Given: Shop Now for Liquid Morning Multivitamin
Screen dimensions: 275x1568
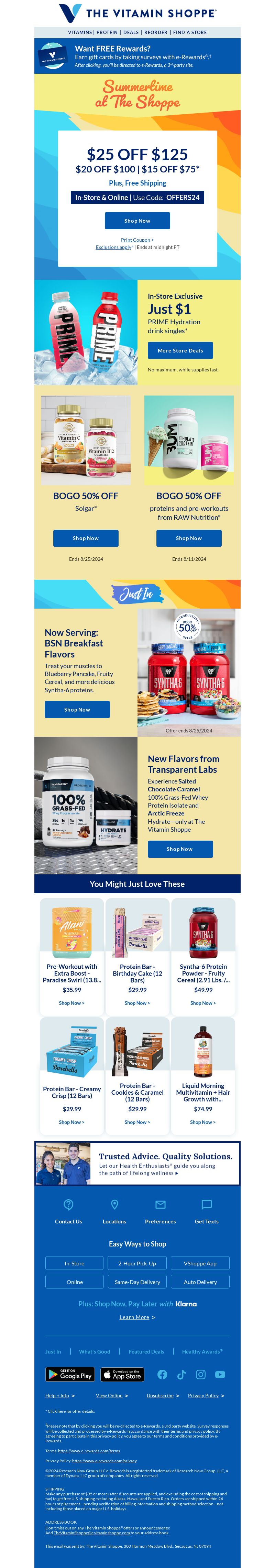Looking at the screenshot, I should pyautogui.click(x=202, y=1123).
